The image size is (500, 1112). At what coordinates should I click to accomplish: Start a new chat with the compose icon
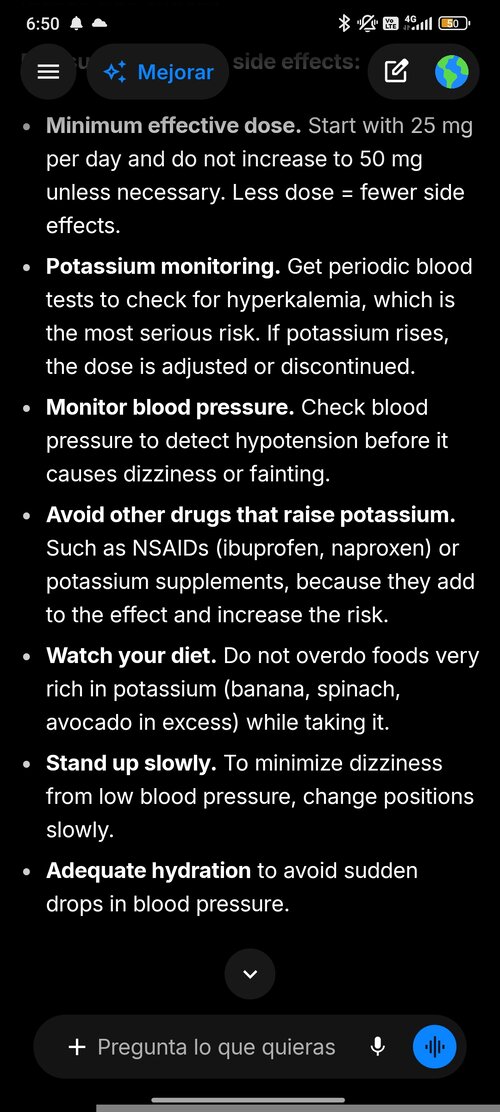coord(396,72)
